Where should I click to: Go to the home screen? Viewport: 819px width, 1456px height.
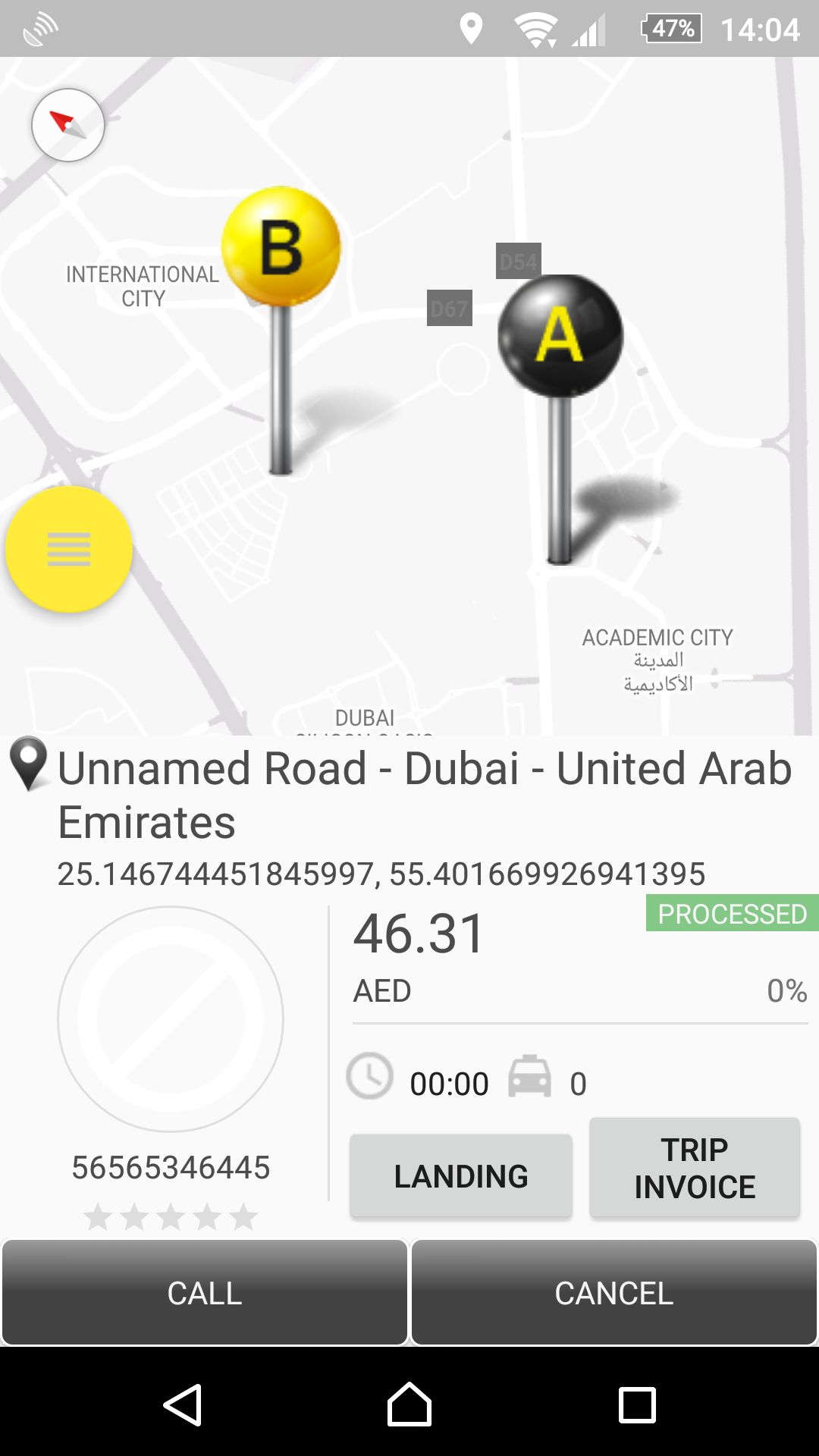[x=409, y=1405]
